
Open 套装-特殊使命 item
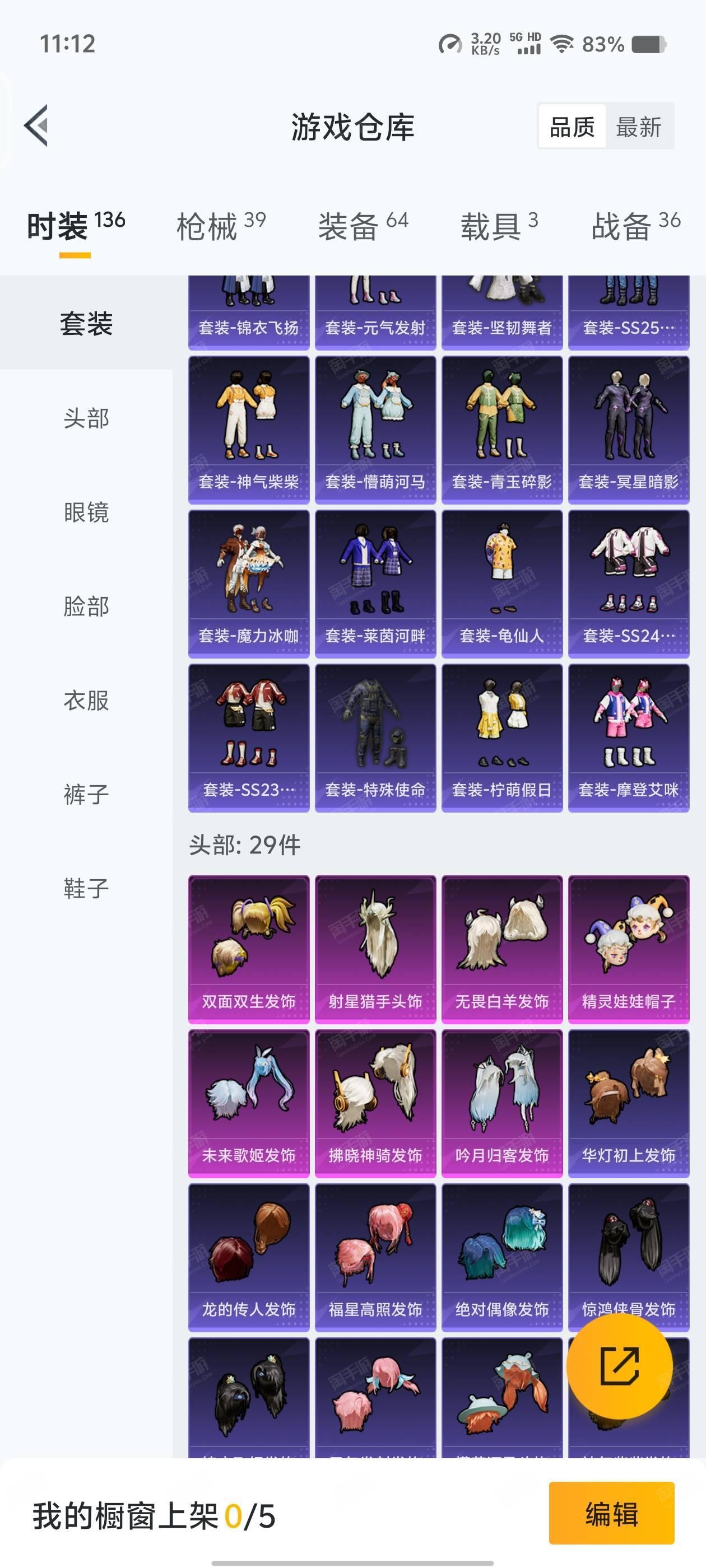tap(375, 738)
